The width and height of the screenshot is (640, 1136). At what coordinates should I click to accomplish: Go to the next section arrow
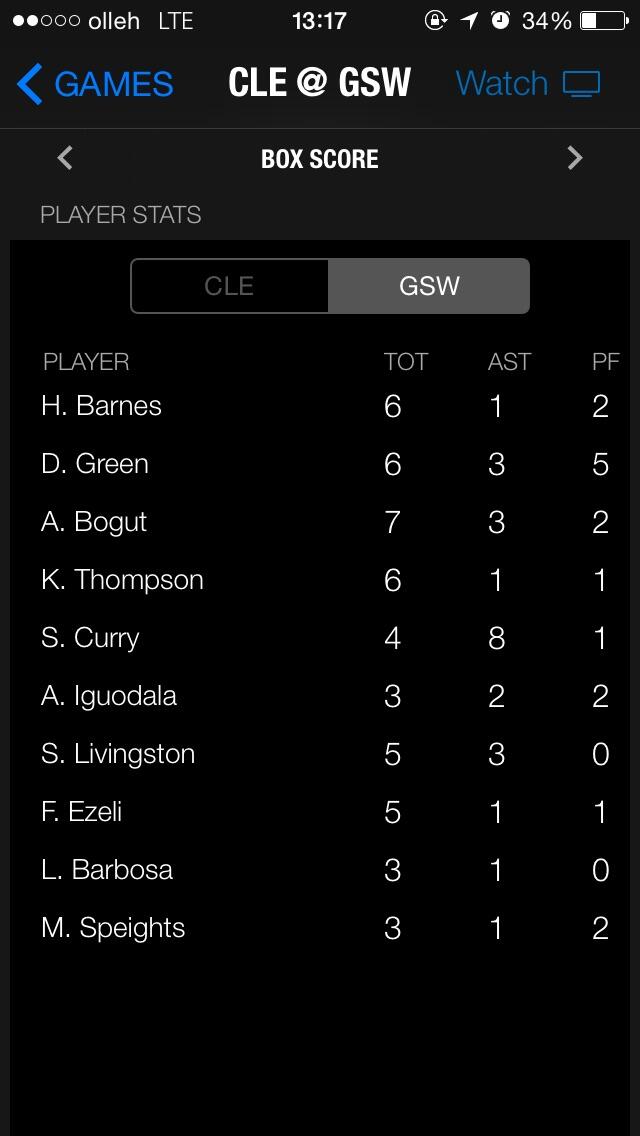coord(575,158)
